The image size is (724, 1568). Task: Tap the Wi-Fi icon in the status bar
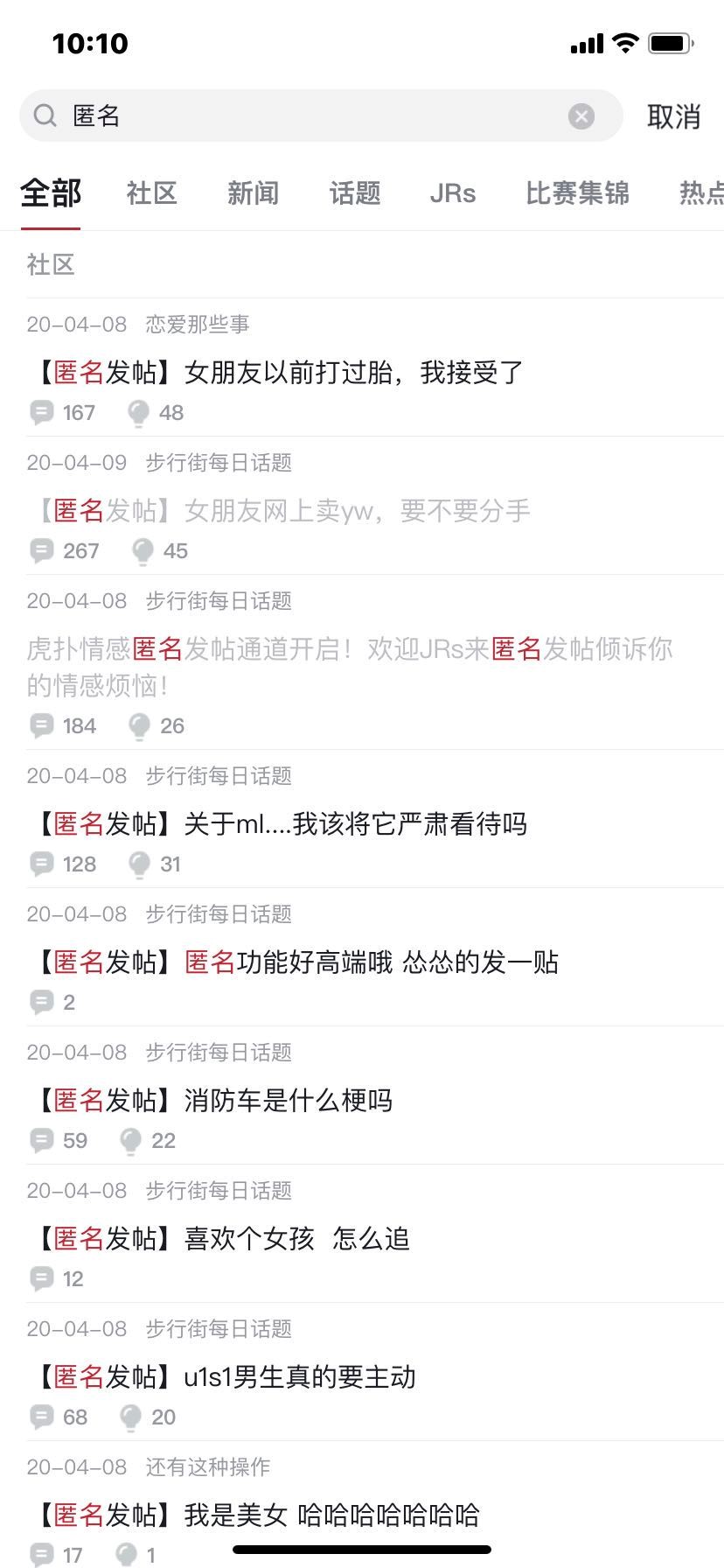626,42
